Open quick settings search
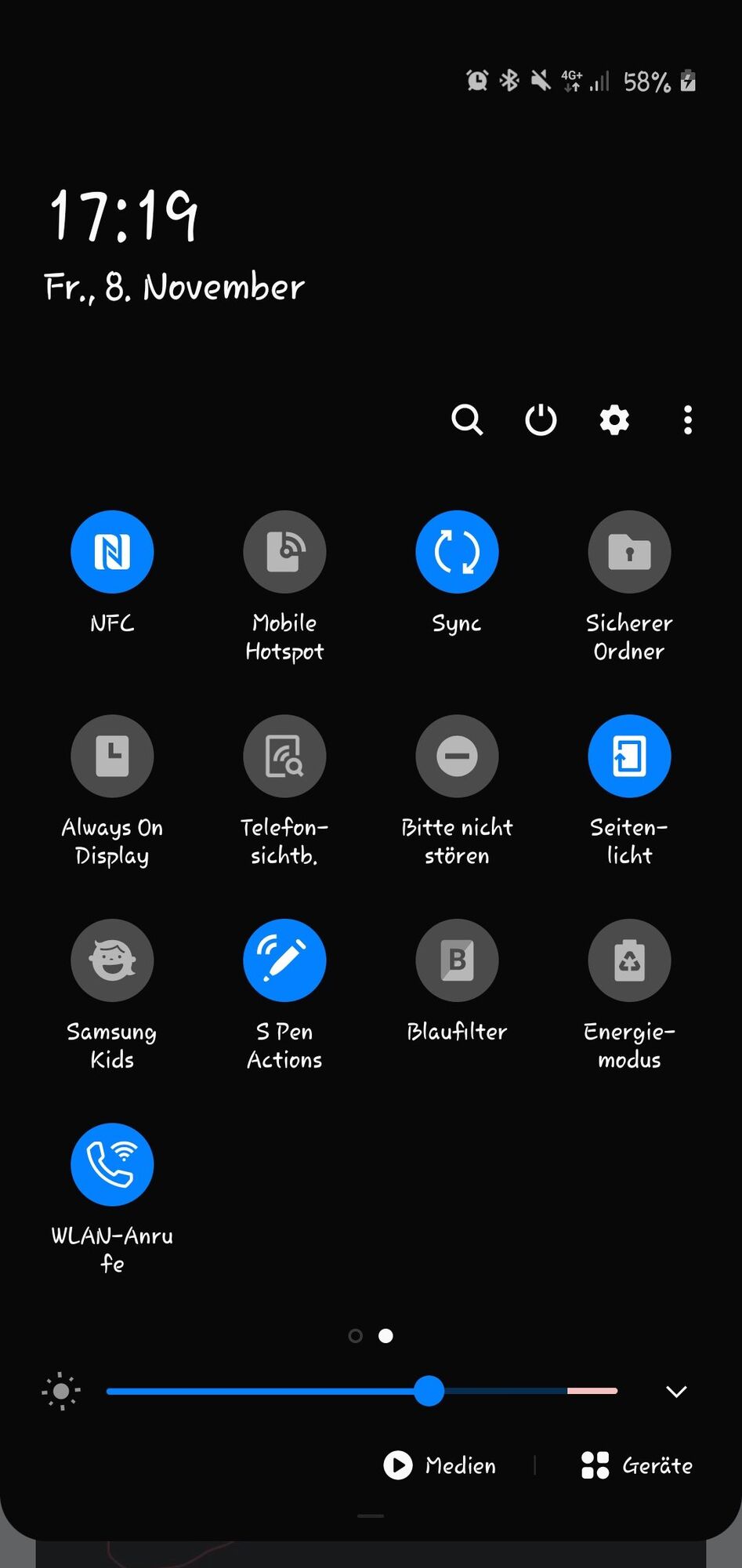Screen dimensions: 742x1568 pos(467,420)
